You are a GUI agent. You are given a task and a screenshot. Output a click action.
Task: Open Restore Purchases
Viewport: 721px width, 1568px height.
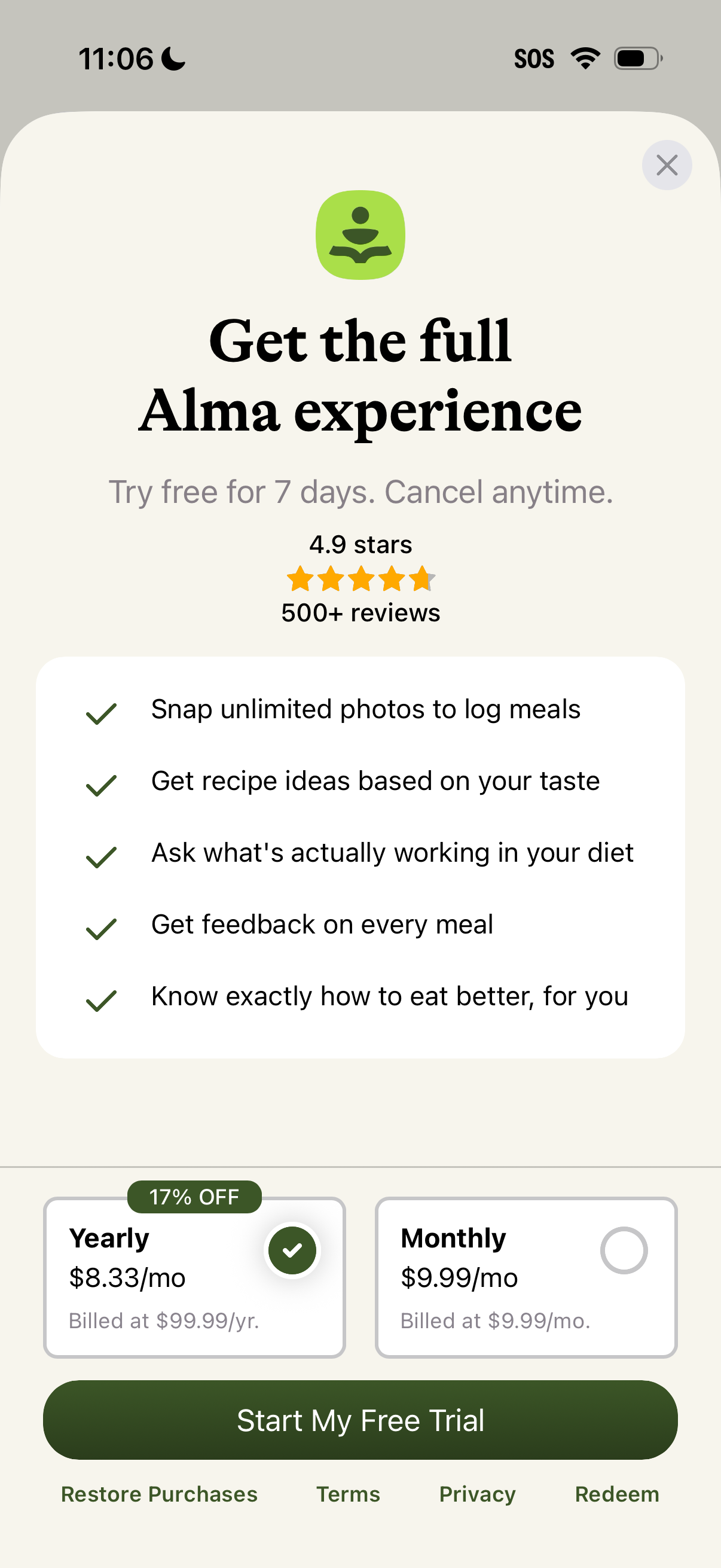pos(159,1494)
